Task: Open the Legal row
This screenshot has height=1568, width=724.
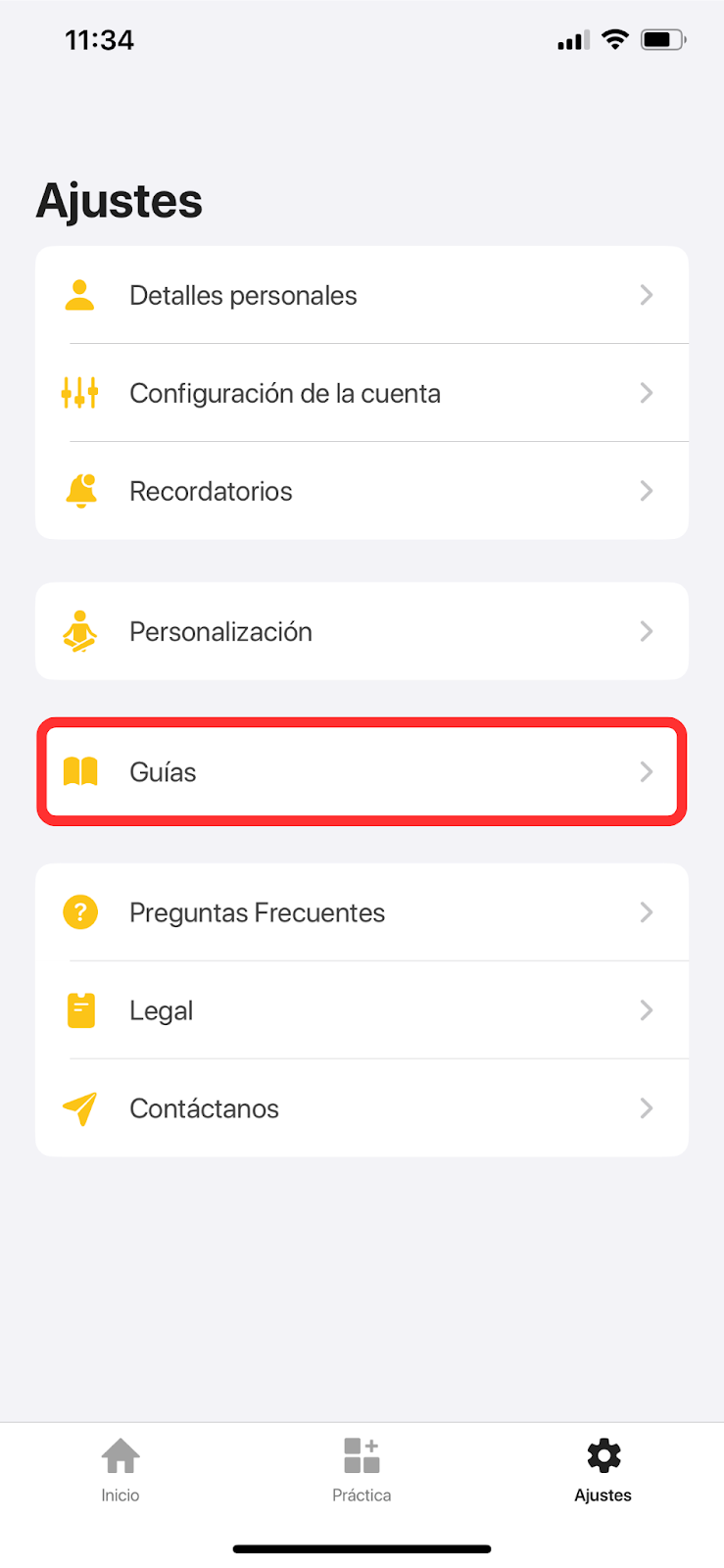Action: click(361, 1010)
